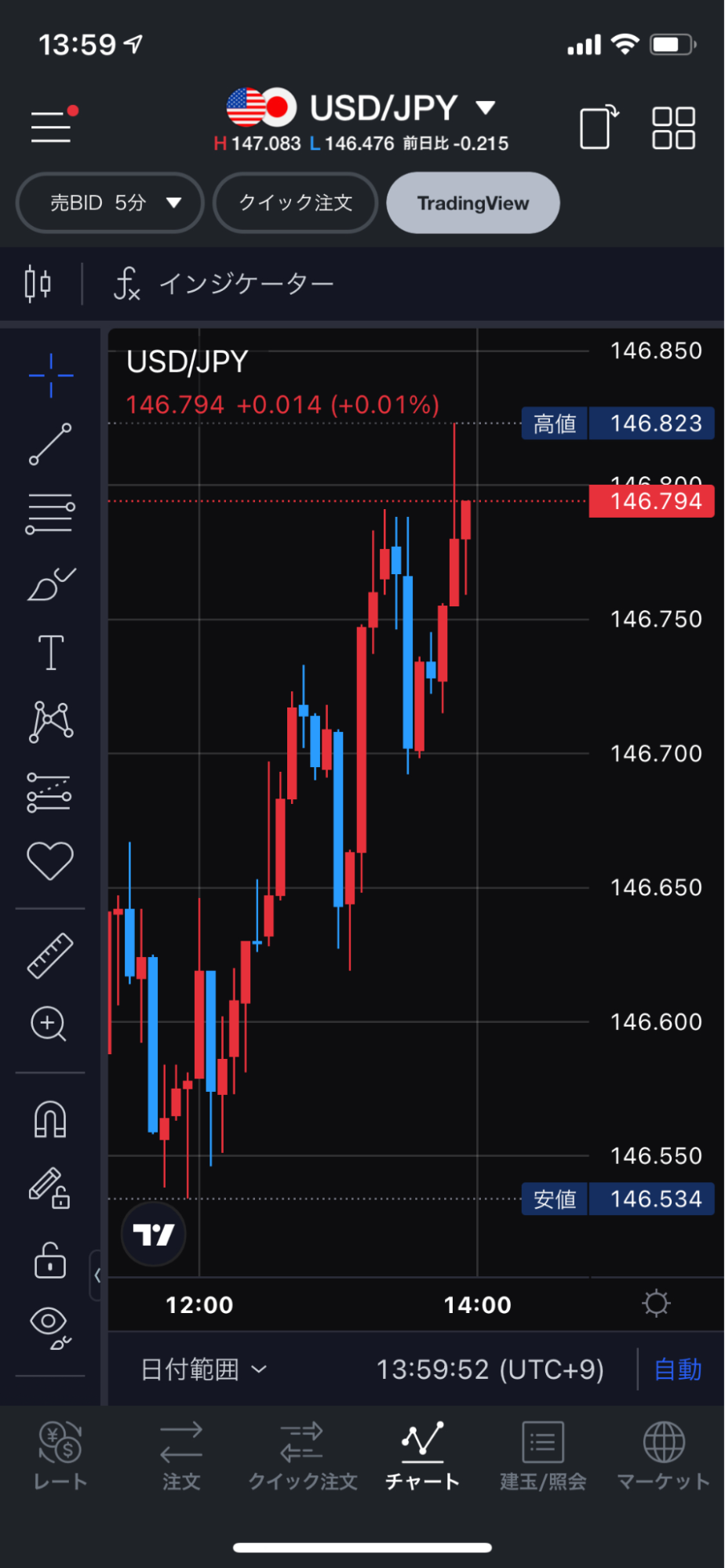Switch to the レート tab
Screen dimensions: 725x1568
coord(60,1455)
